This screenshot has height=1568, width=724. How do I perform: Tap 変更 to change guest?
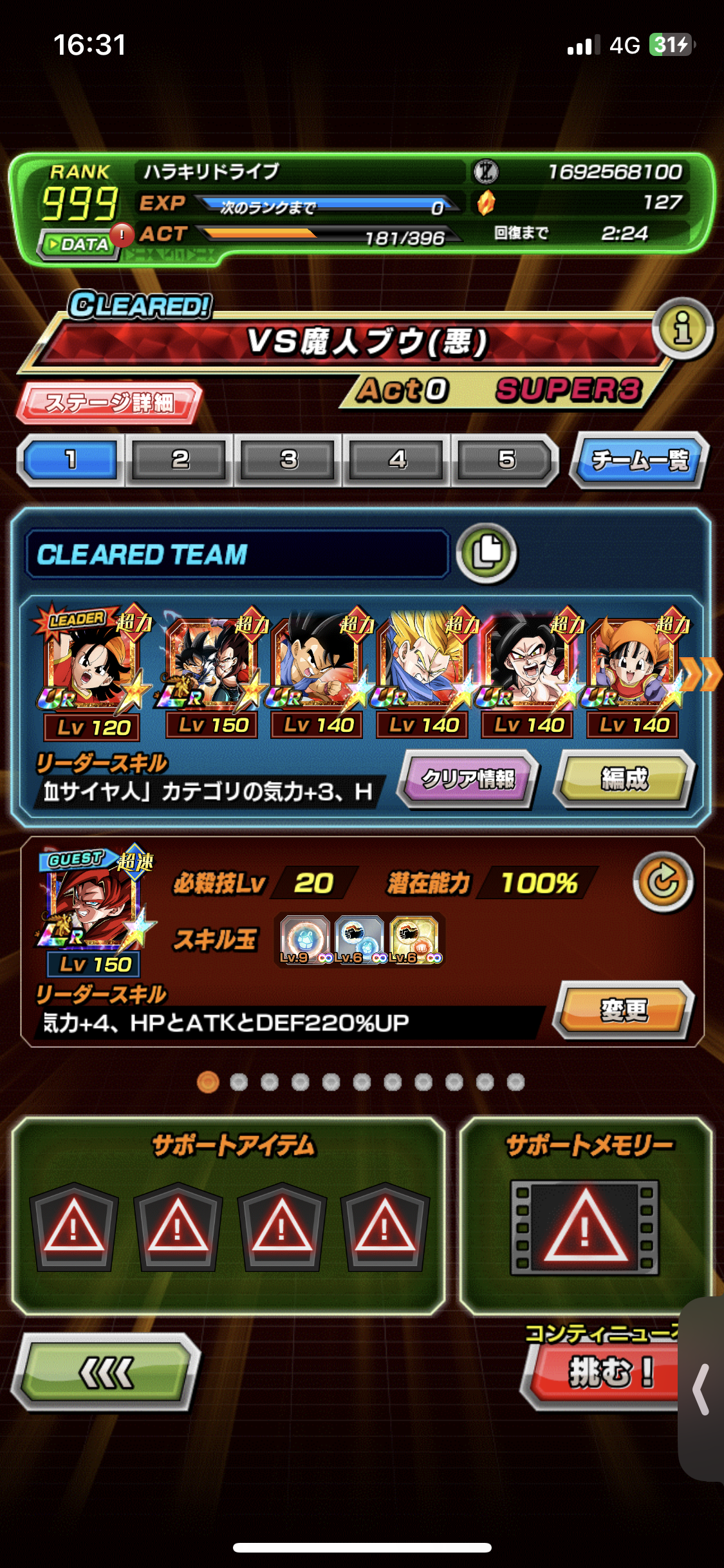click(x=624, y=1010)
